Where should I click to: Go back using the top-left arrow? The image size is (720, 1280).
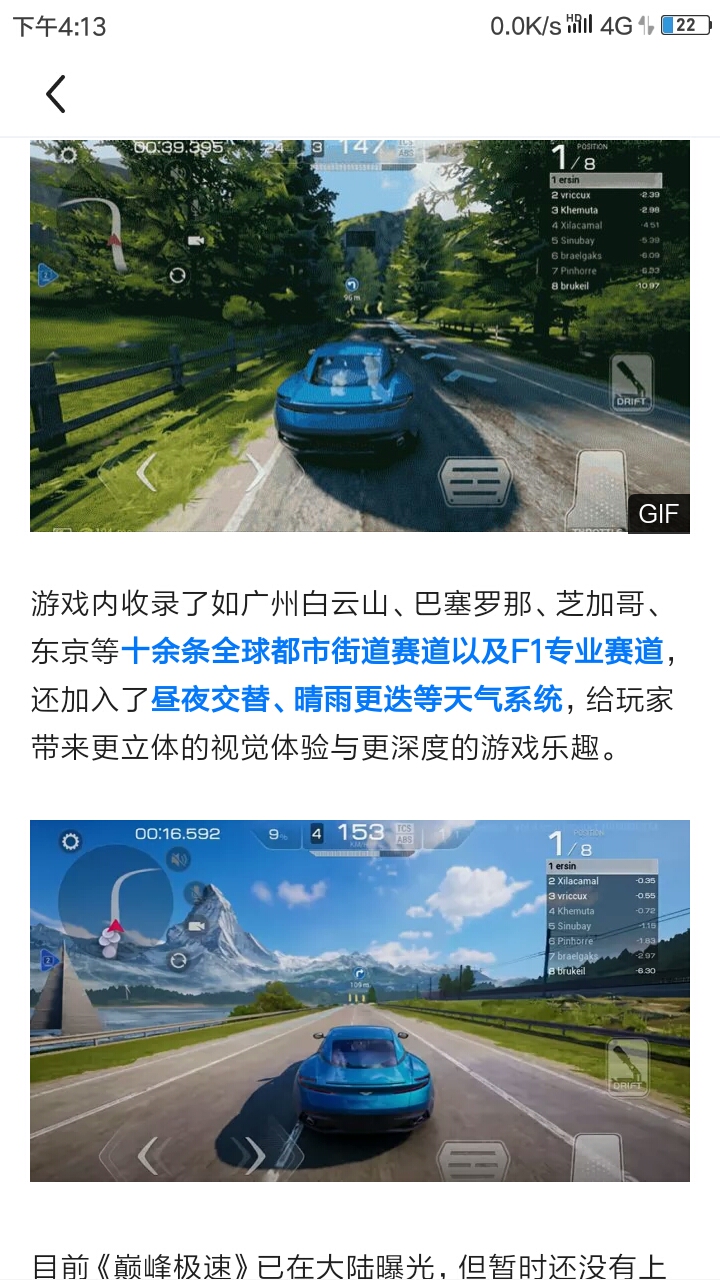pos(56,94)
